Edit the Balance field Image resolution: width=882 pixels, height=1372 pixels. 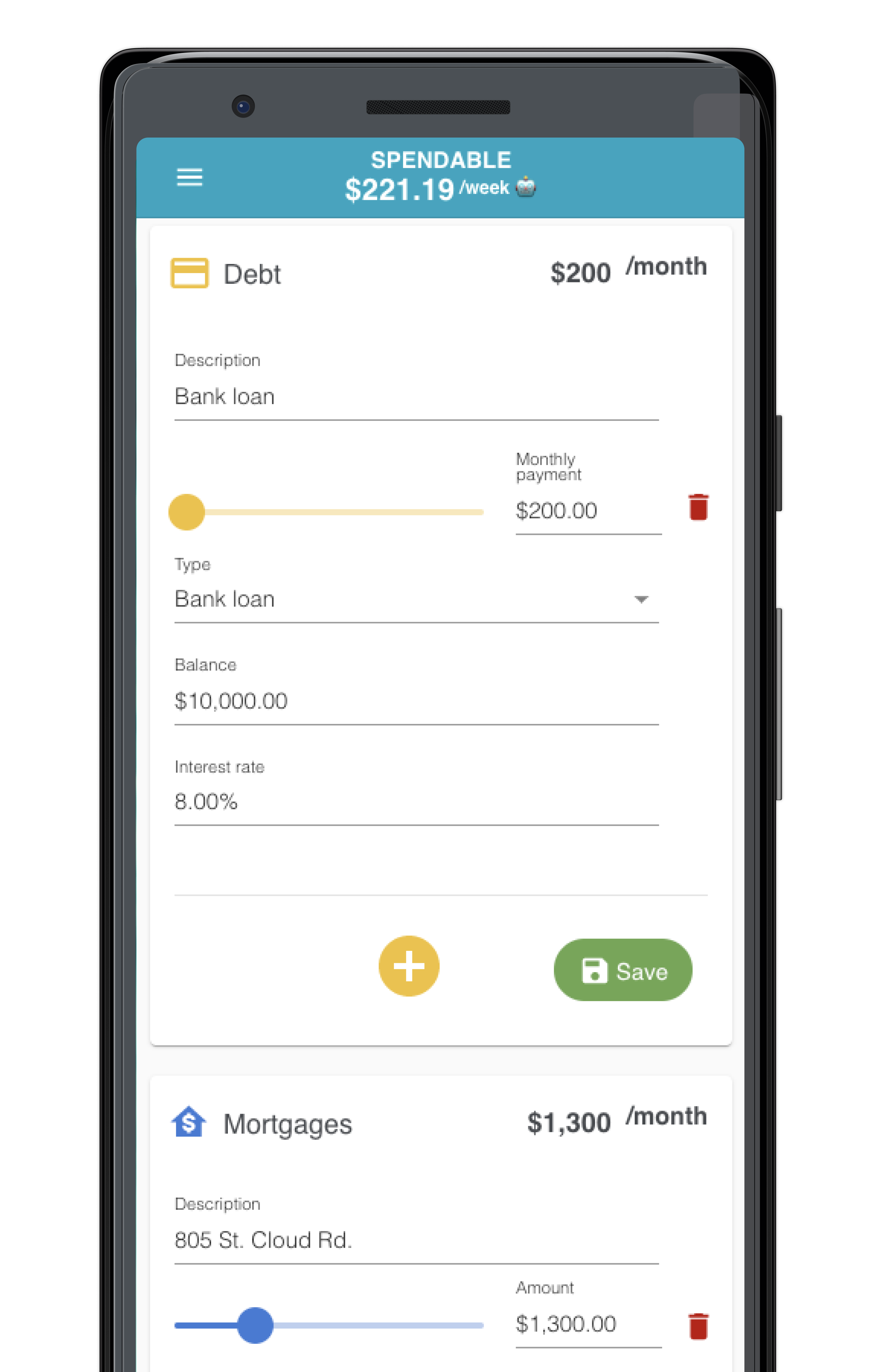pos(416,701)
